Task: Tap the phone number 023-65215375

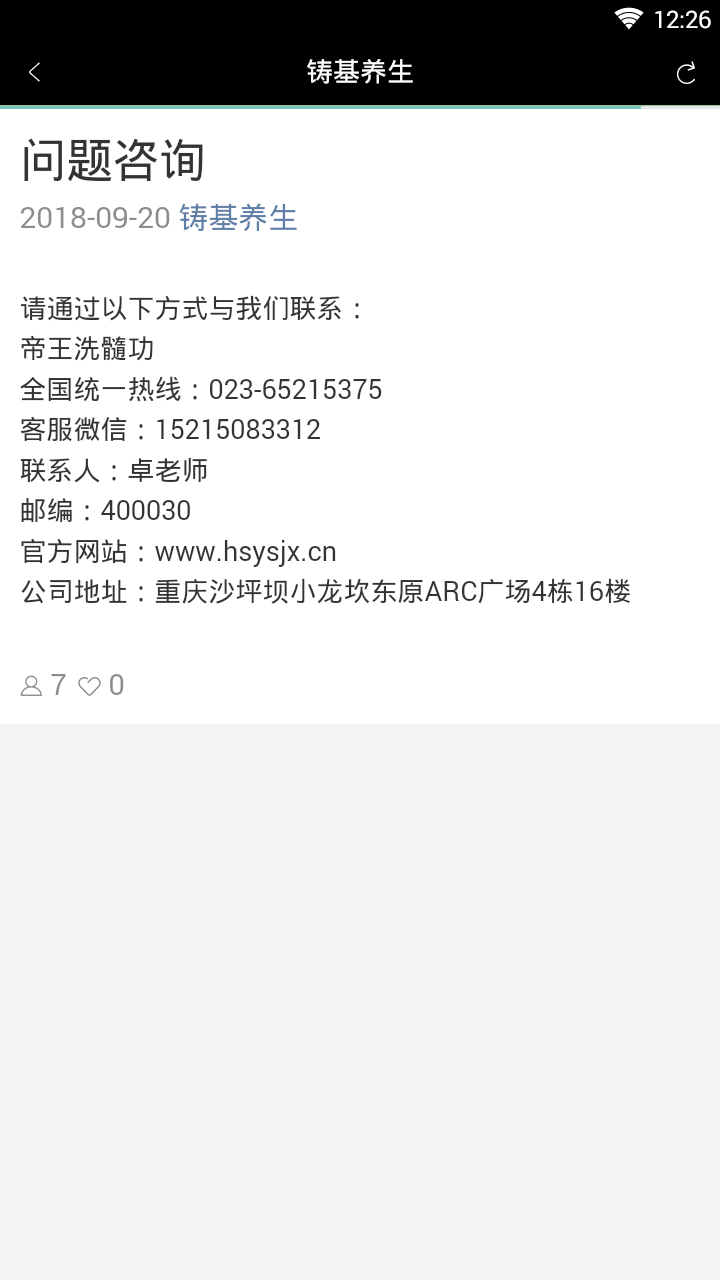Action: click(297, 389)
